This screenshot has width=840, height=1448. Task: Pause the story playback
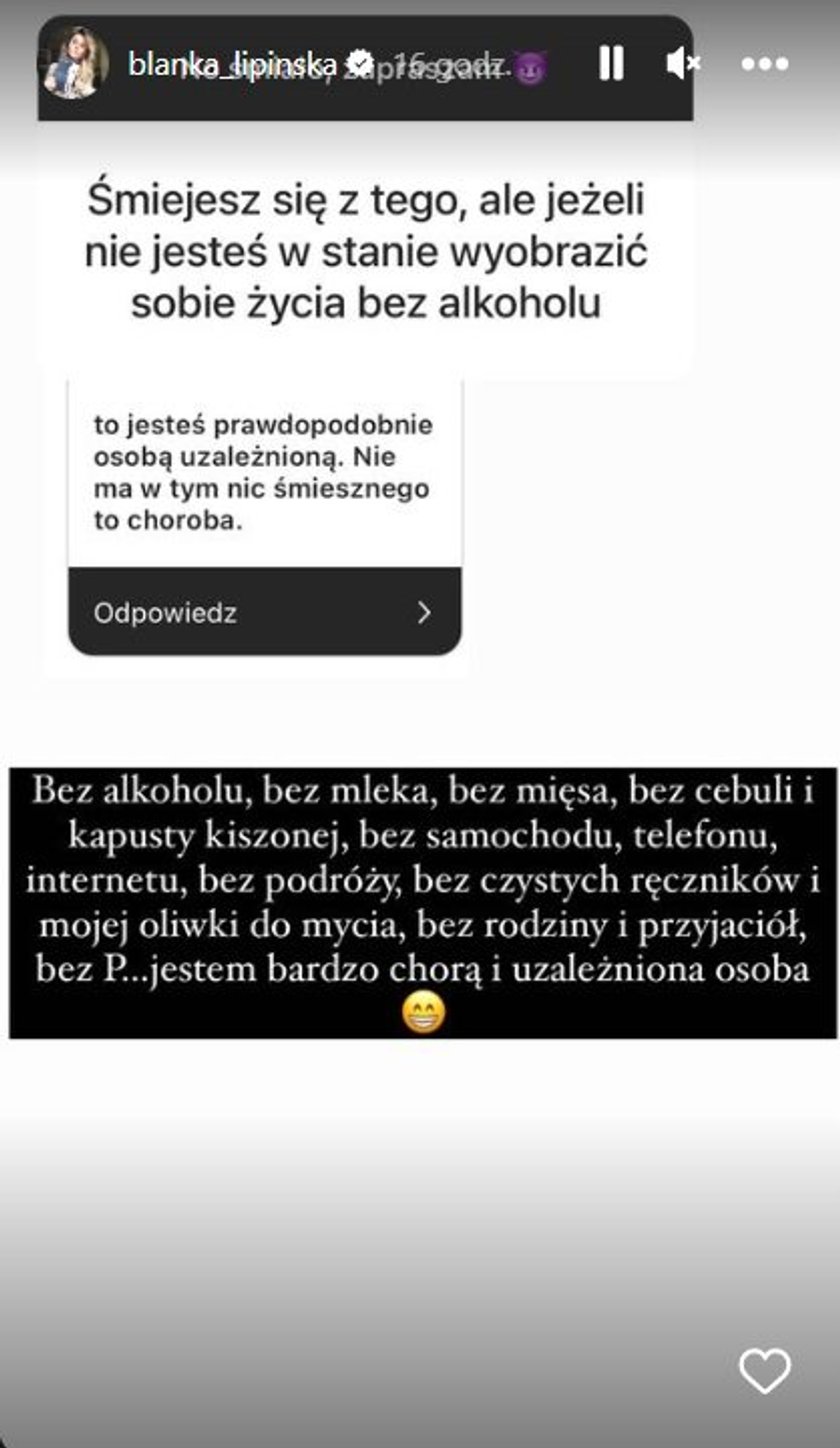click(x=611, y=64)
